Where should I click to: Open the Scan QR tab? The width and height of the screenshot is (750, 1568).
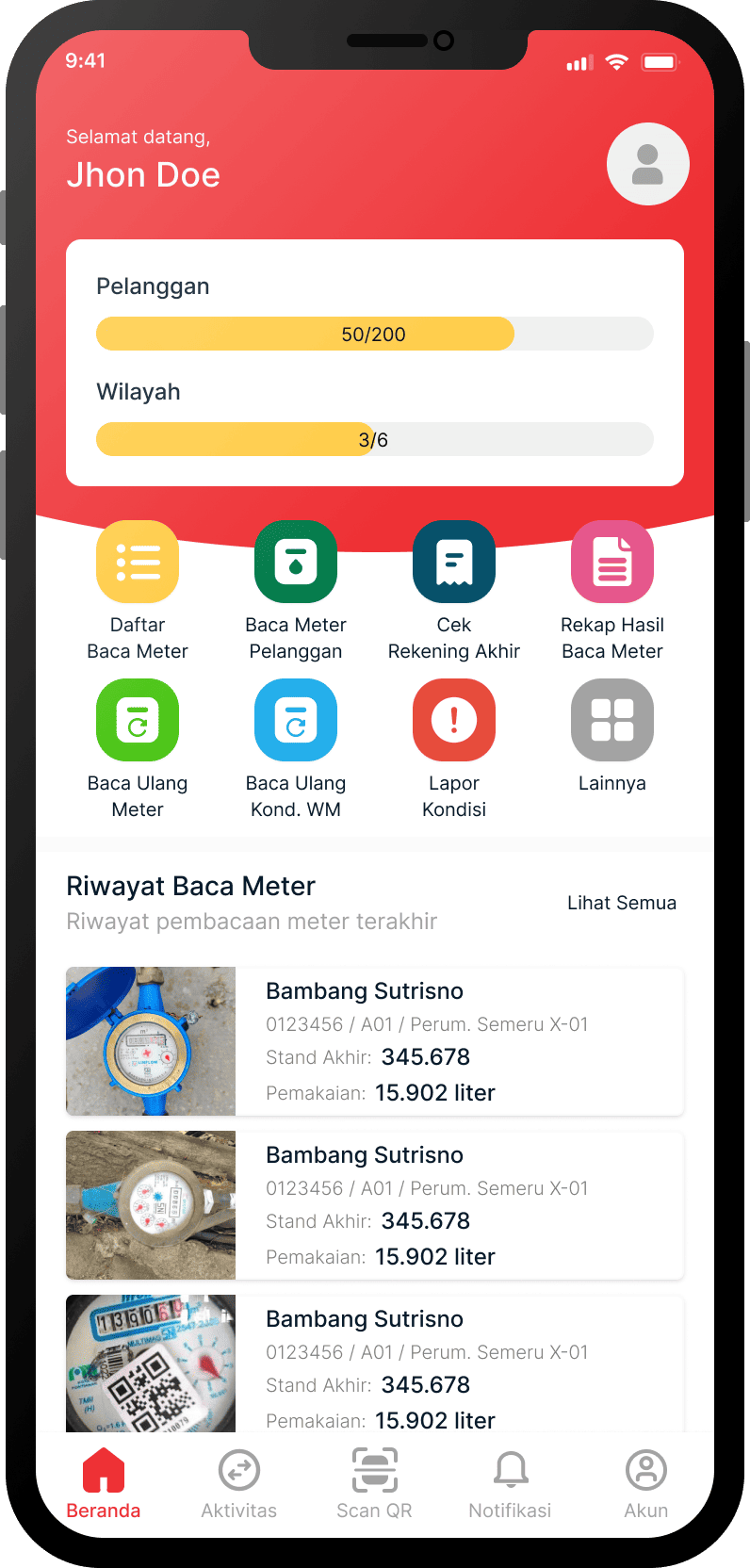click(x=374, y=1484)
